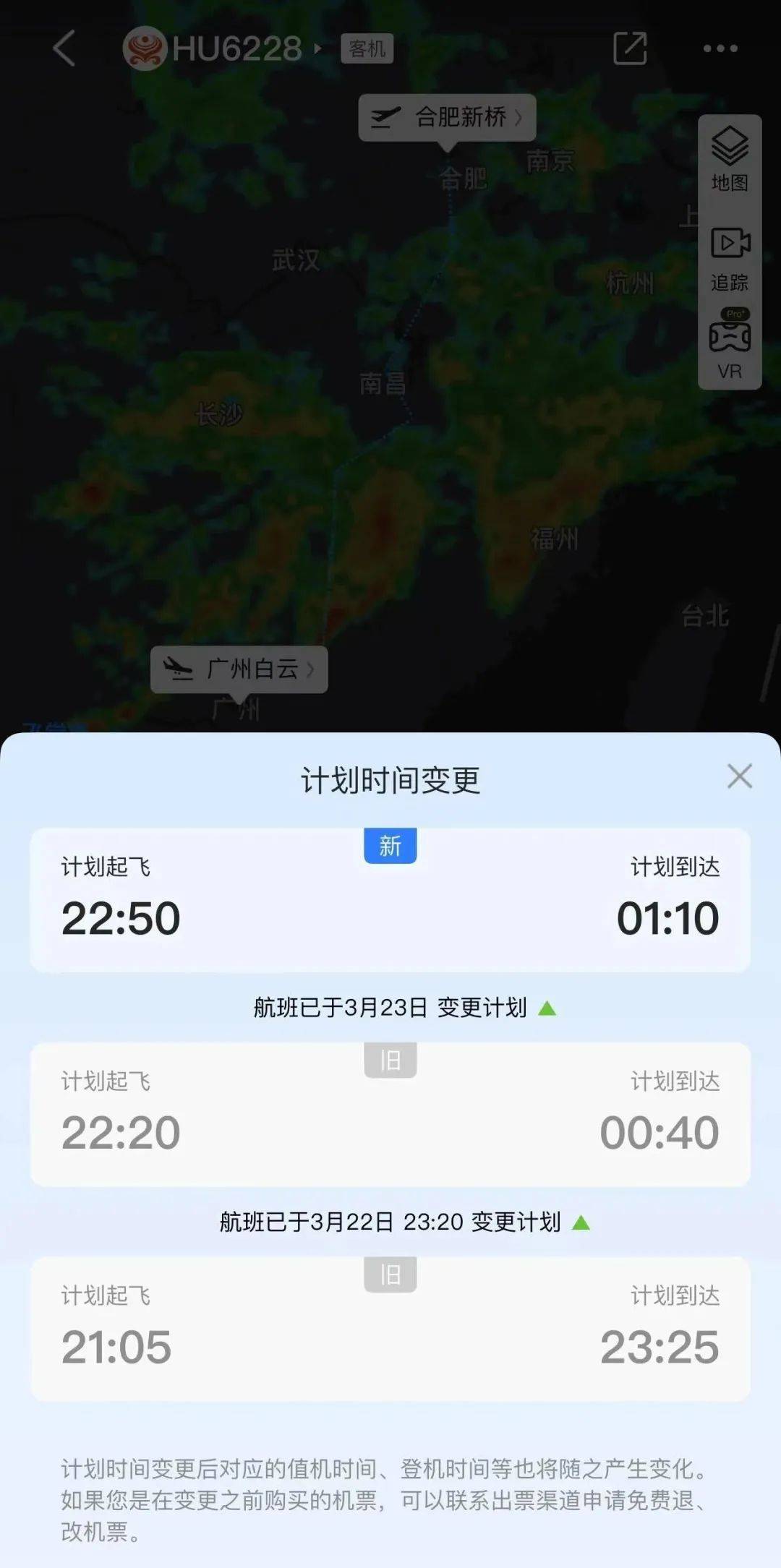Open the 广州白云 arrival airport label
Image resolution: width=781 pixels, height=1568 pixels.
pos(239,669)
